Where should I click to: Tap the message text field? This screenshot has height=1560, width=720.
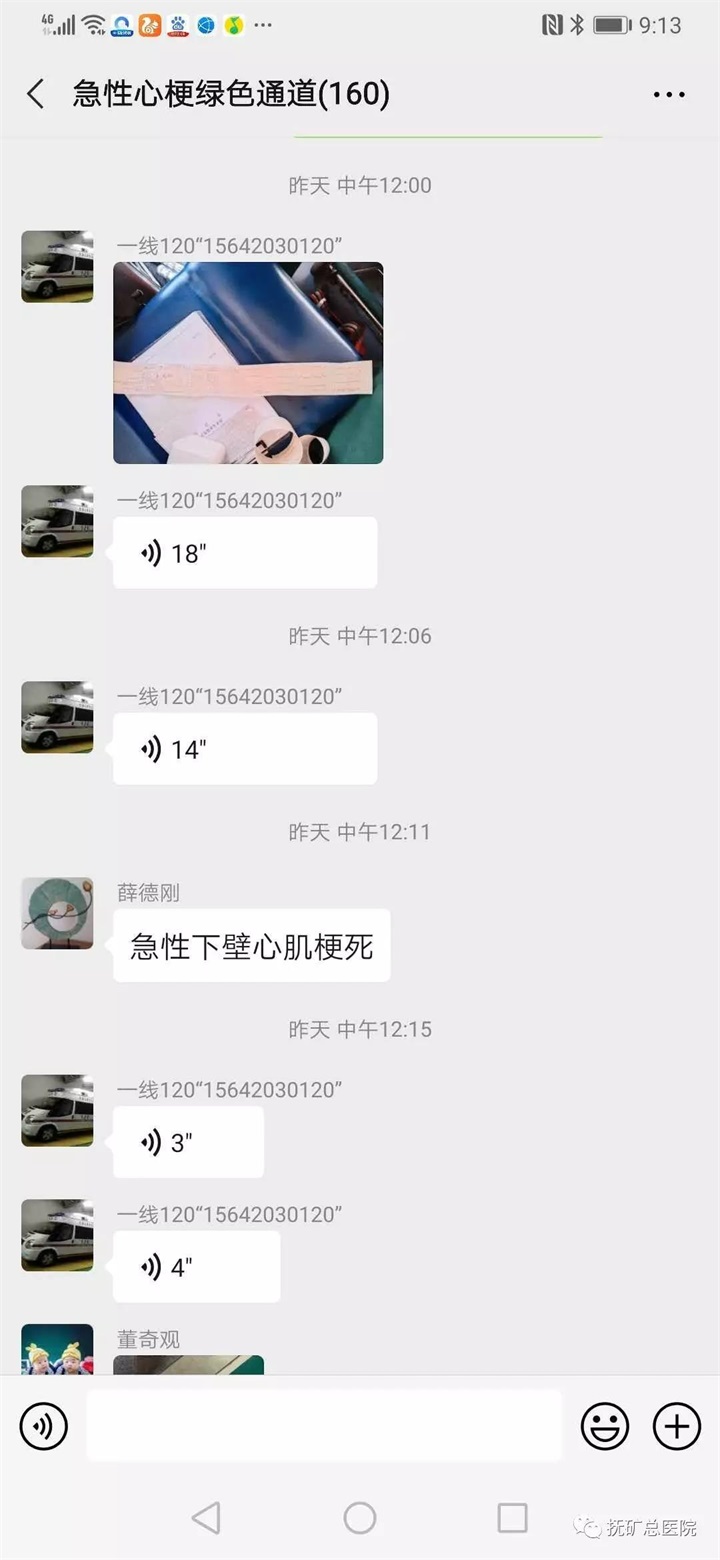[x=324, y=1426]
